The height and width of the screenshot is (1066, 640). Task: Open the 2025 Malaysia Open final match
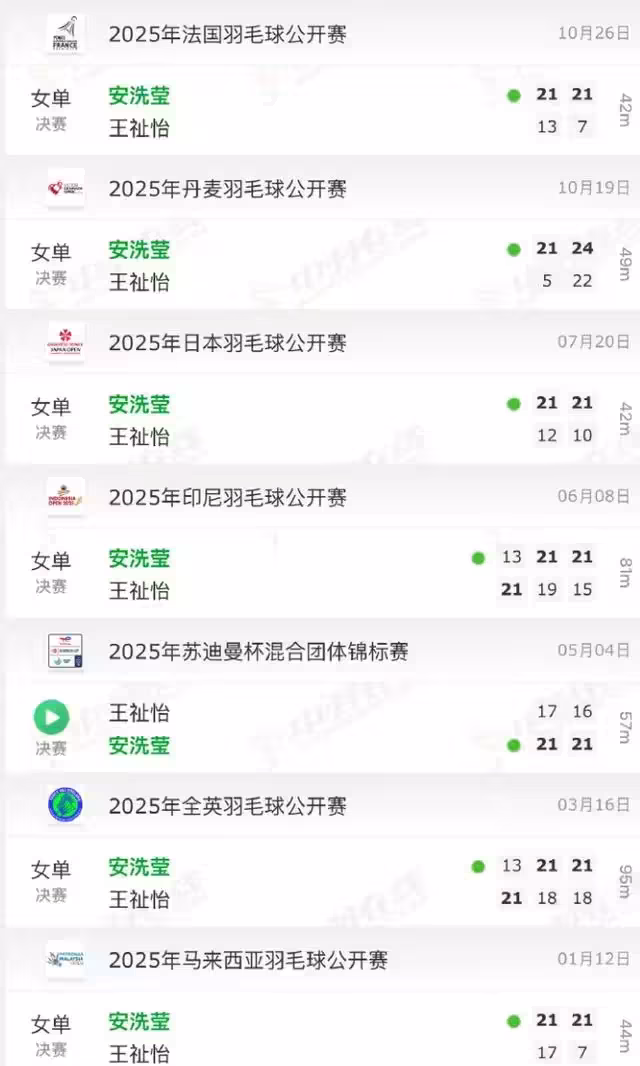click(320, 1036)
